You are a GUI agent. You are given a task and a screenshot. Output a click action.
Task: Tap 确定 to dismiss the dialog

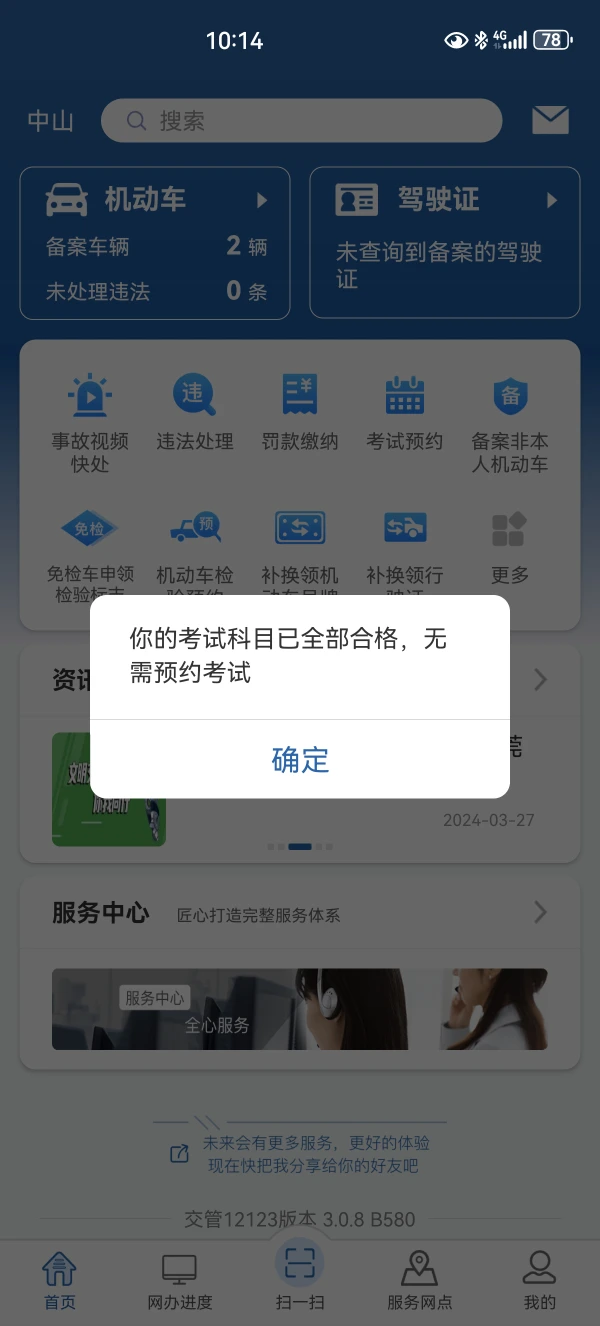pos(300,759)
